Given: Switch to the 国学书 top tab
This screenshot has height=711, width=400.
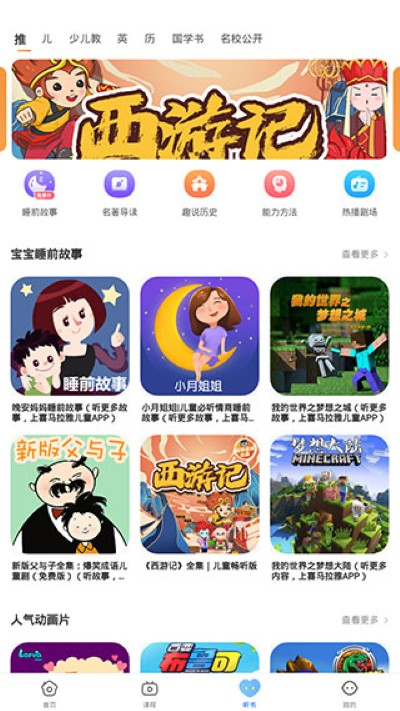Looking at the screenshot, I should pos(188,39).
